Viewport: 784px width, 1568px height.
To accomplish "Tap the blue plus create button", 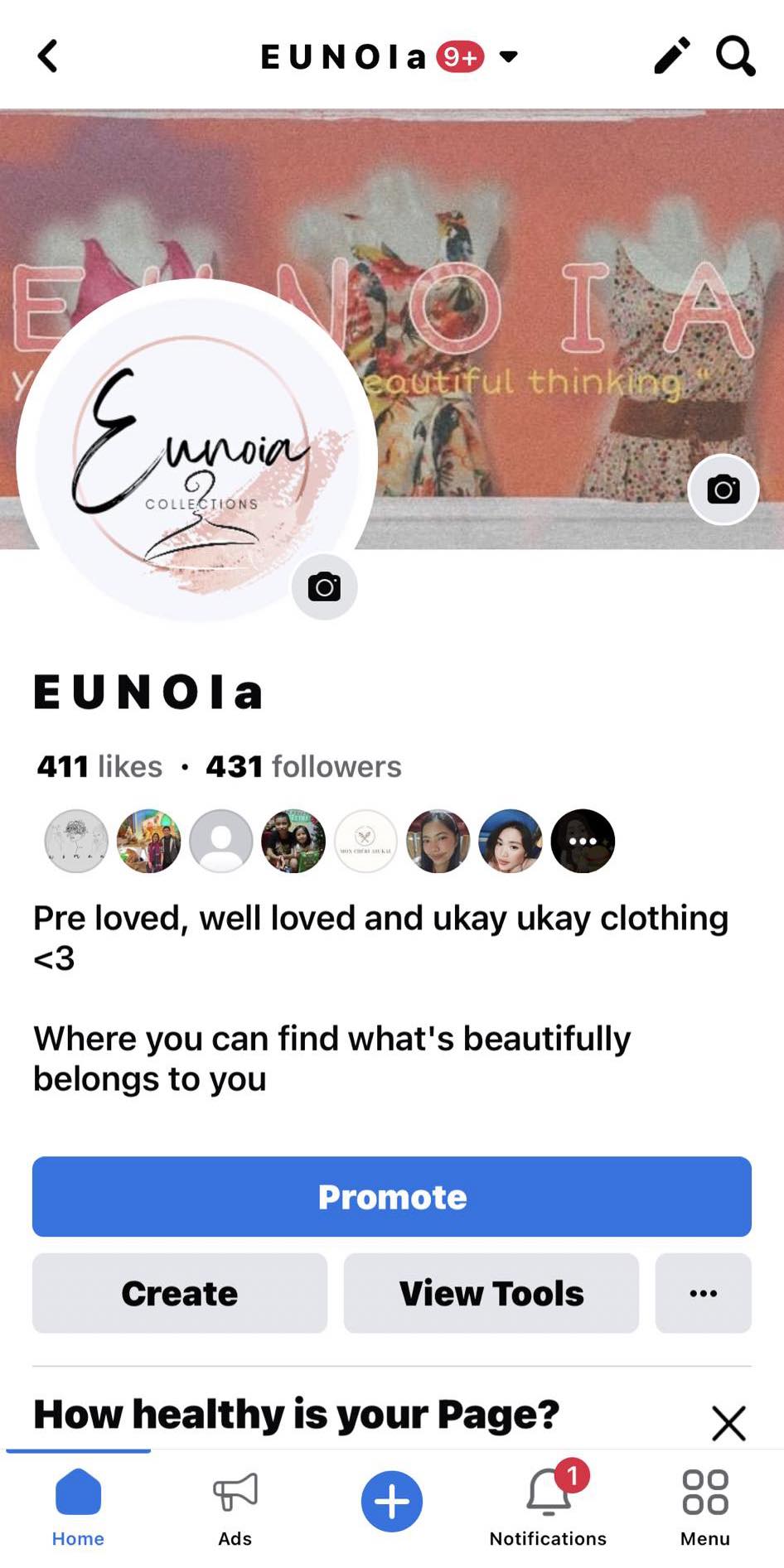I will click(x=391, y=1501).
